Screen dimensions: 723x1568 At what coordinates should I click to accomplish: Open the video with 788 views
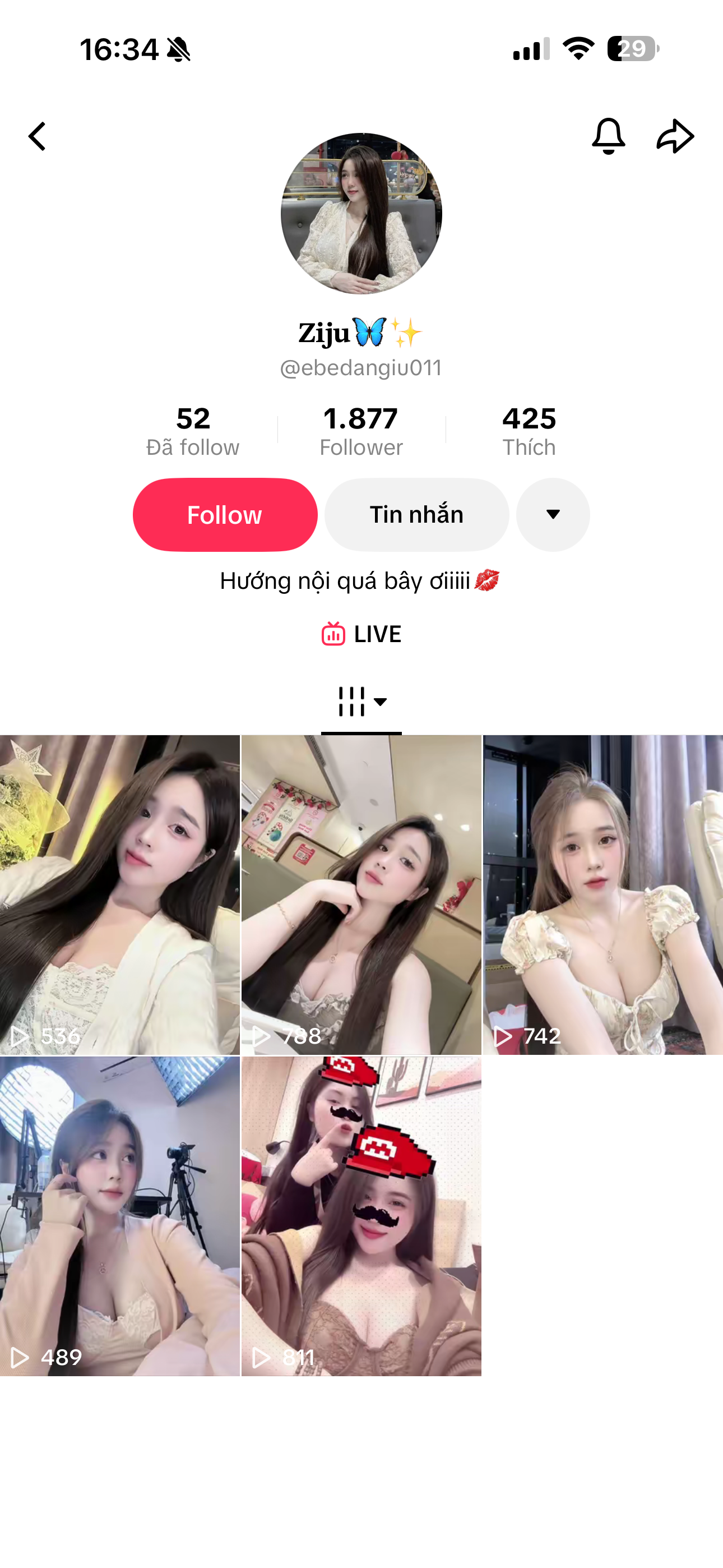pyautogui.click(x=361, y=894)
